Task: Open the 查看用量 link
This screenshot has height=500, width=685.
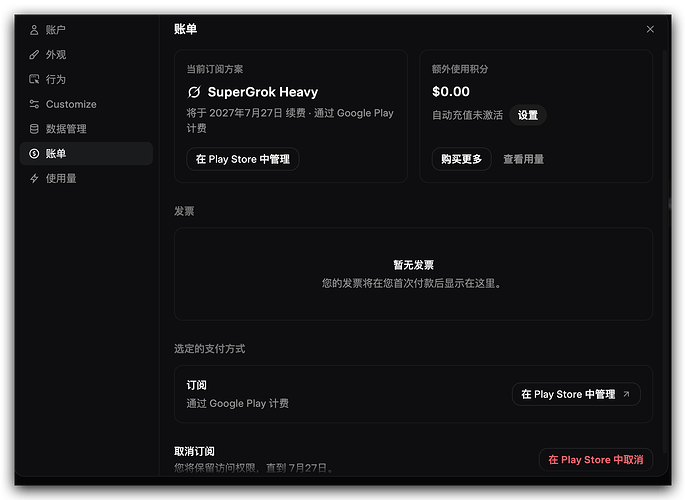Action: click(523, 159)
